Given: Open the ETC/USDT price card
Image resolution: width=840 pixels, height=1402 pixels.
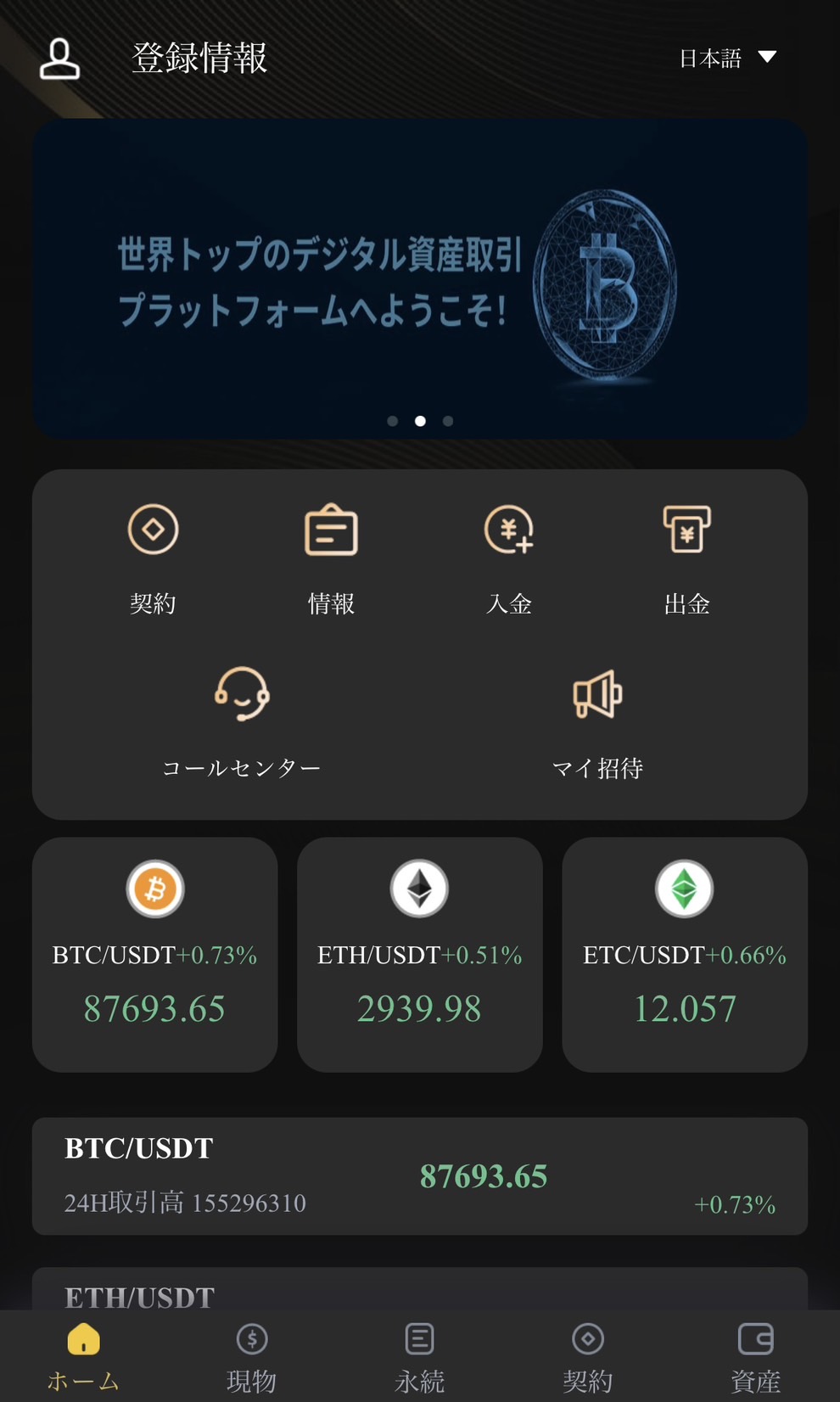Looking at the screenshot, I should coord(684,955).
